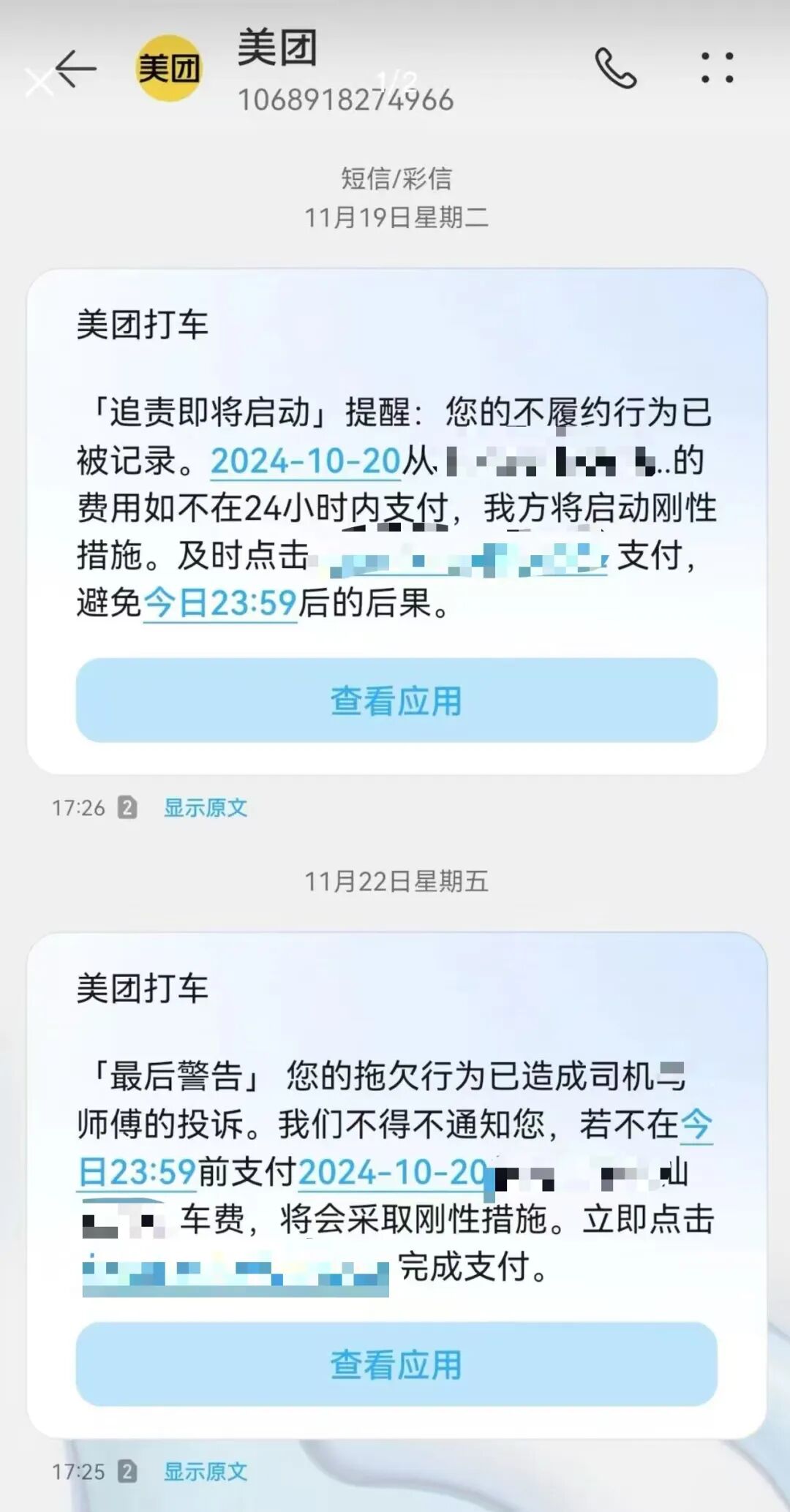Go back from the 美团 SMS thread

(76, 69)
